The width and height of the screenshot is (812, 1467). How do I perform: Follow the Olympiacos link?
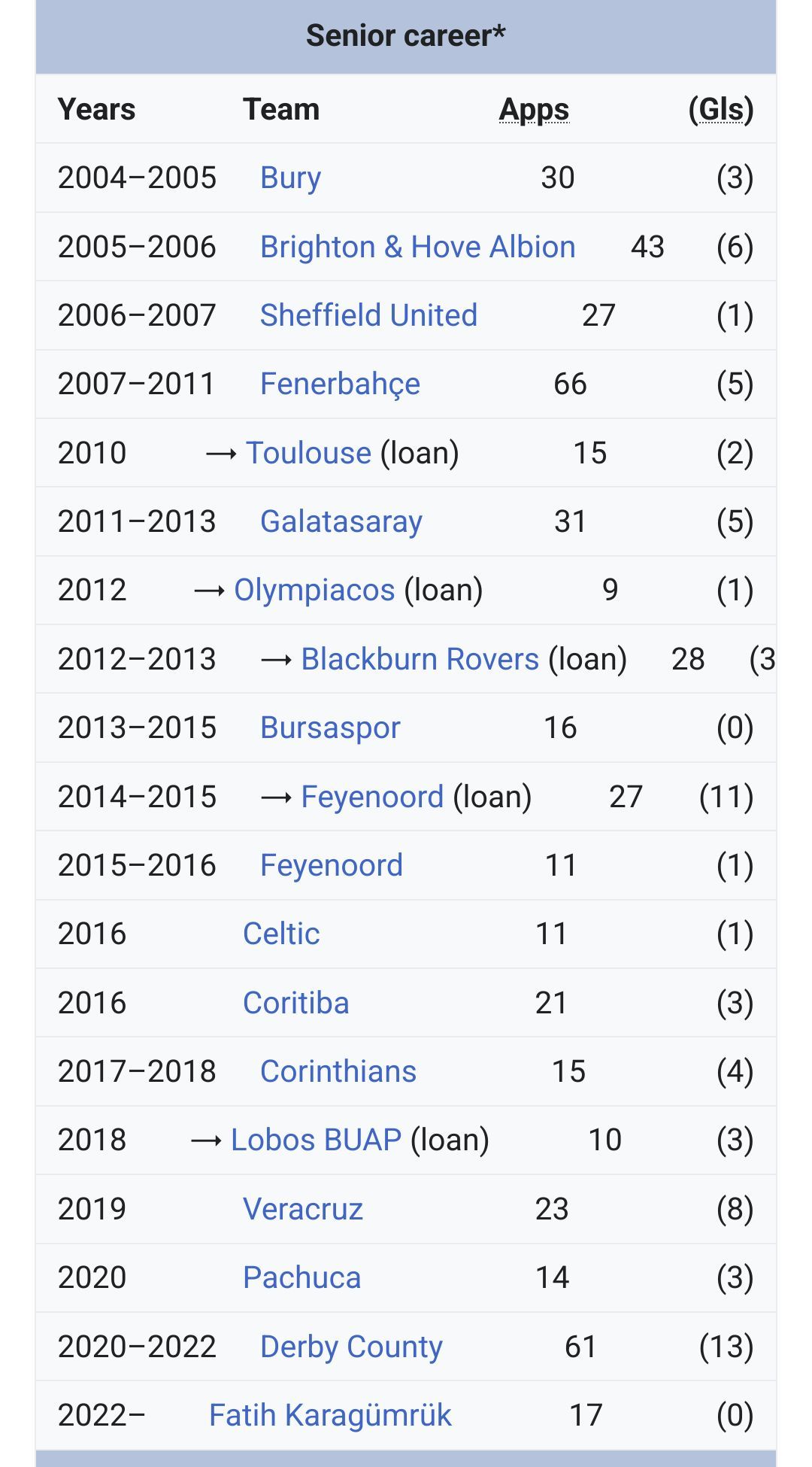314,591
